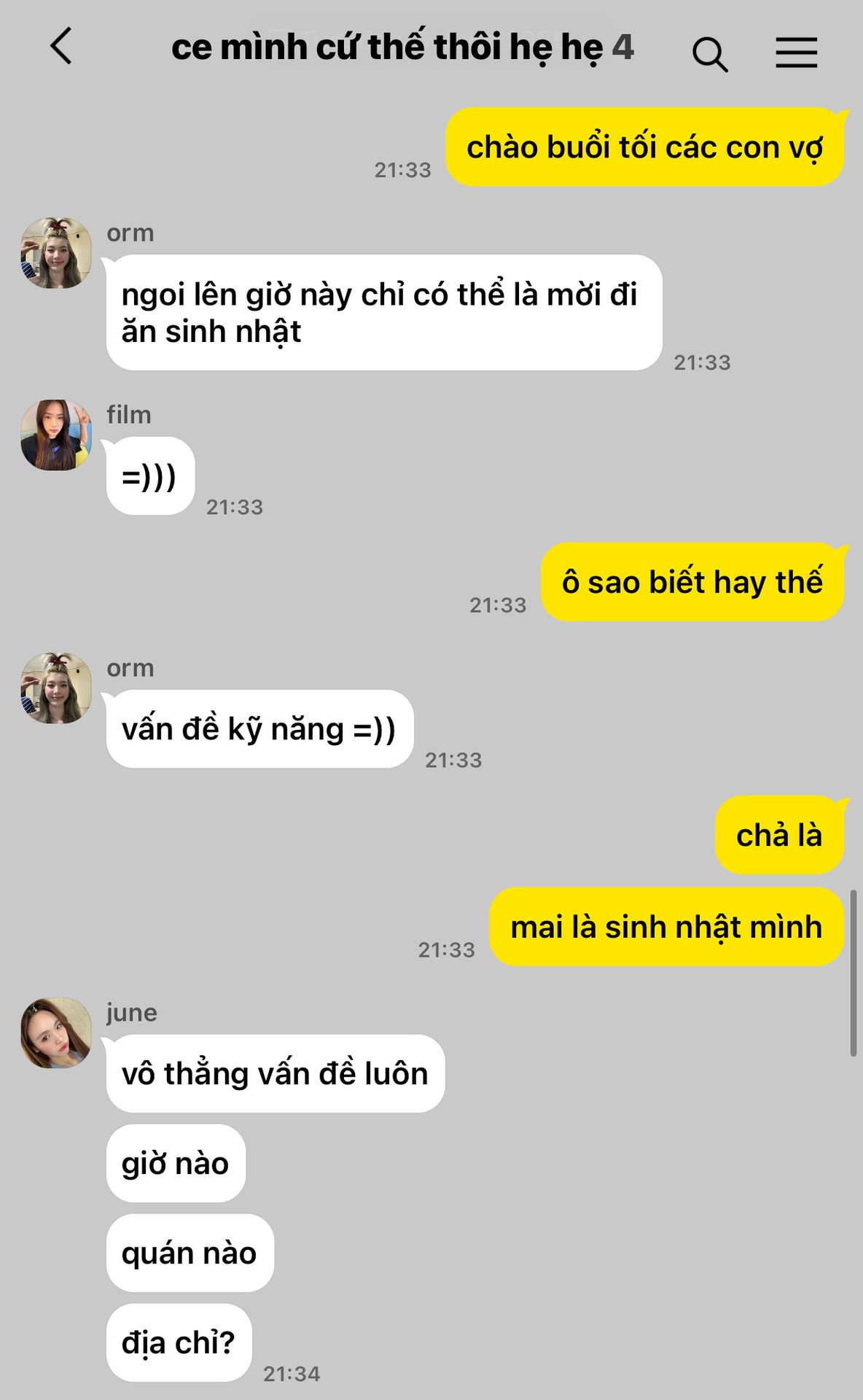Search within this chat
Image resolution: width=863 pixels, height=1400 pixels.
[x=710, y=54]
